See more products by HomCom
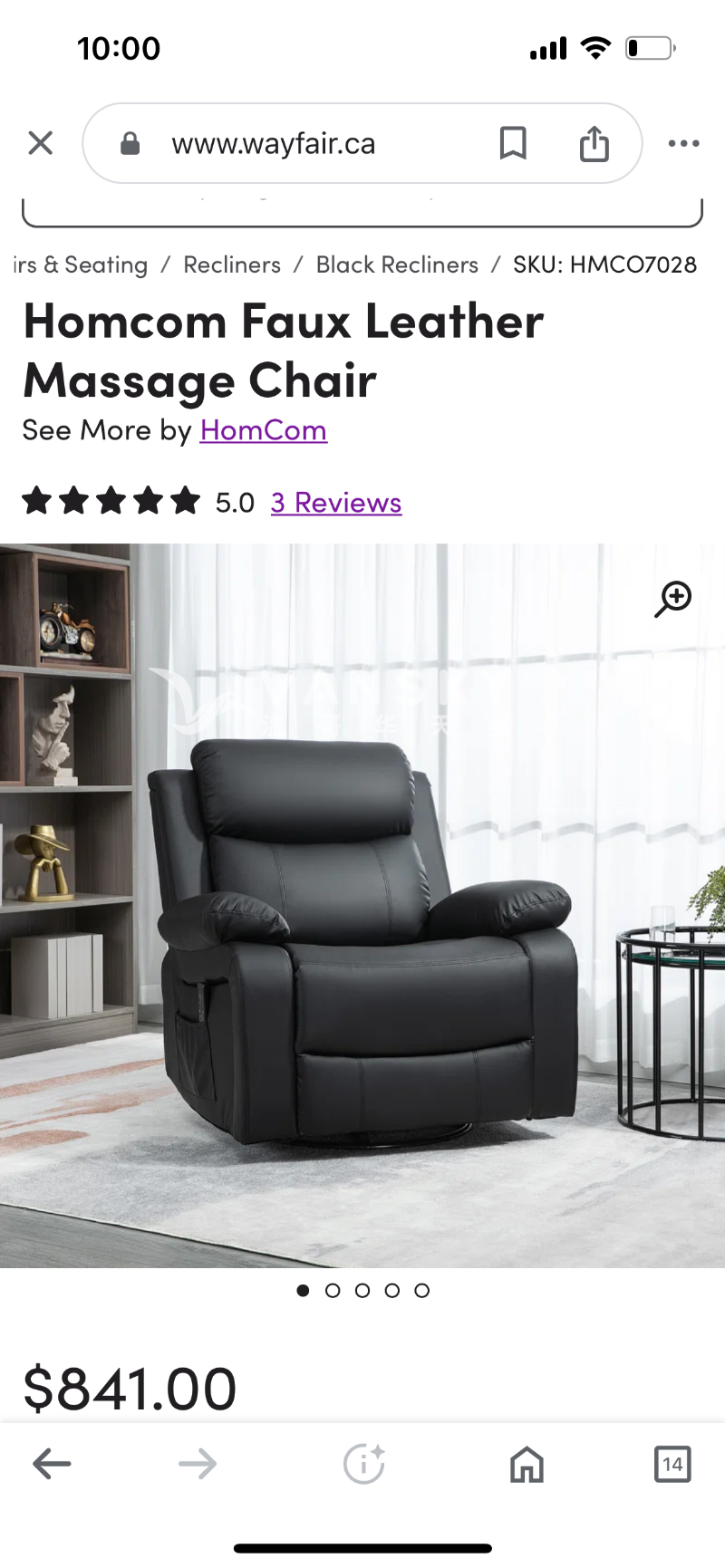Image resolution: width=725 pixels, height=1568 pixels. coord(263,430)
